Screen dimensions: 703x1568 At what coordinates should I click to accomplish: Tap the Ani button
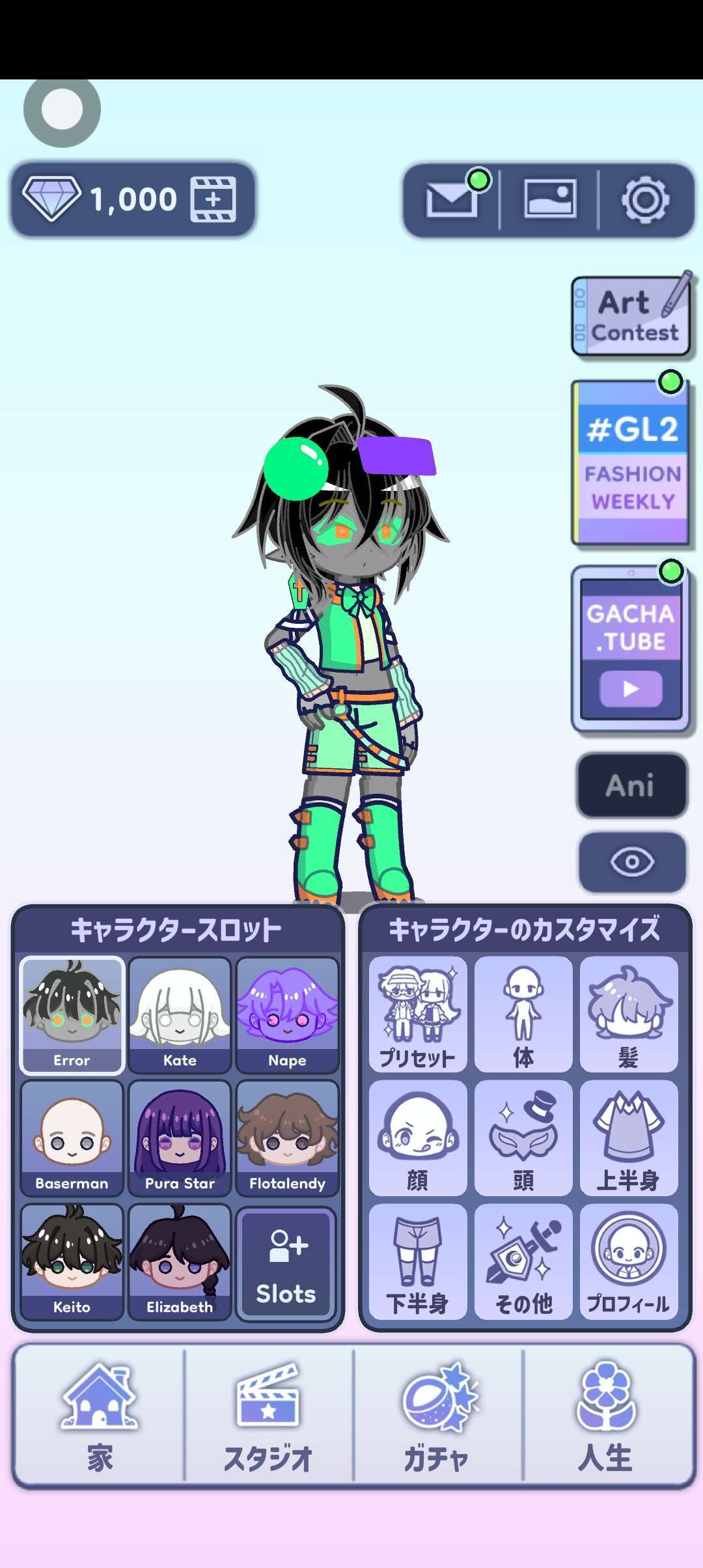point(631,785)
